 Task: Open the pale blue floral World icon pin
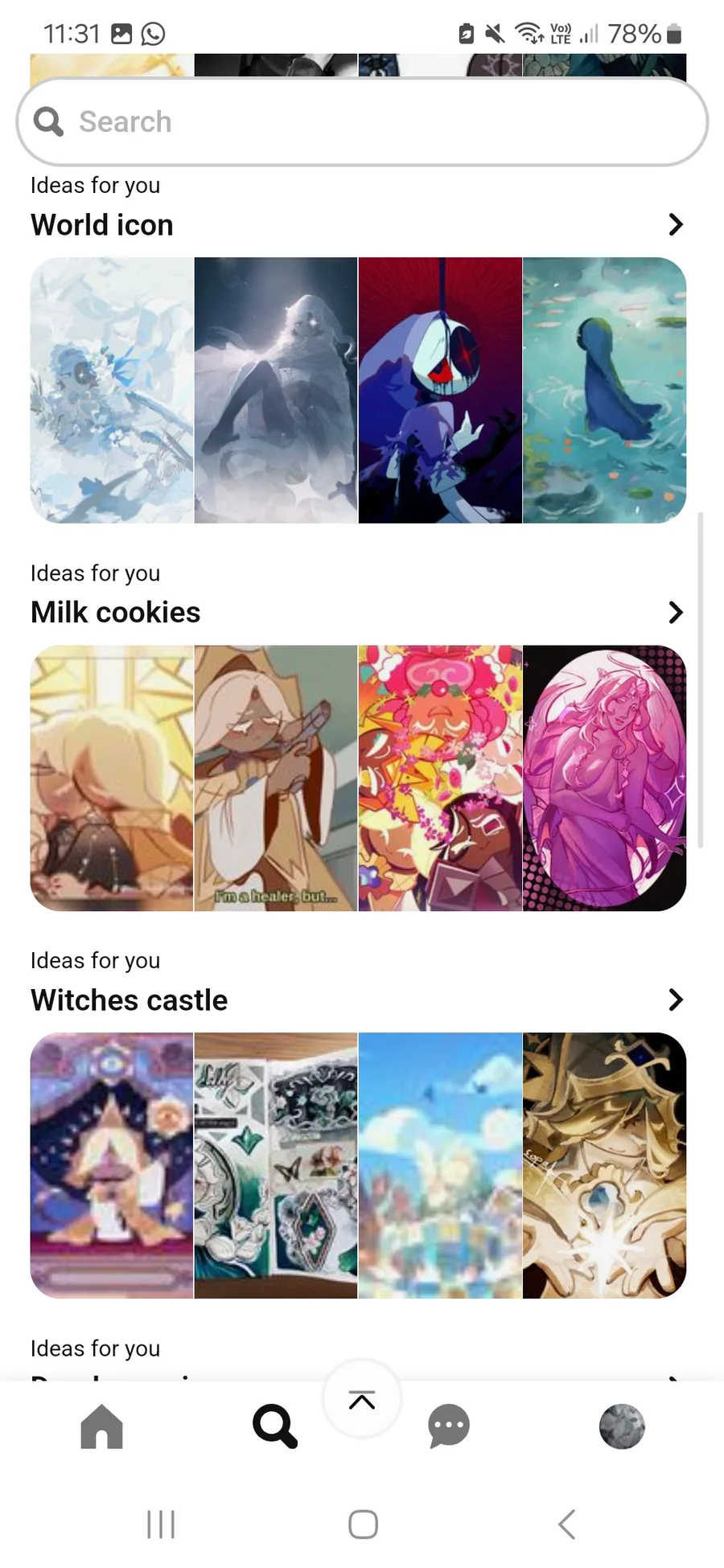click(112, 390)
